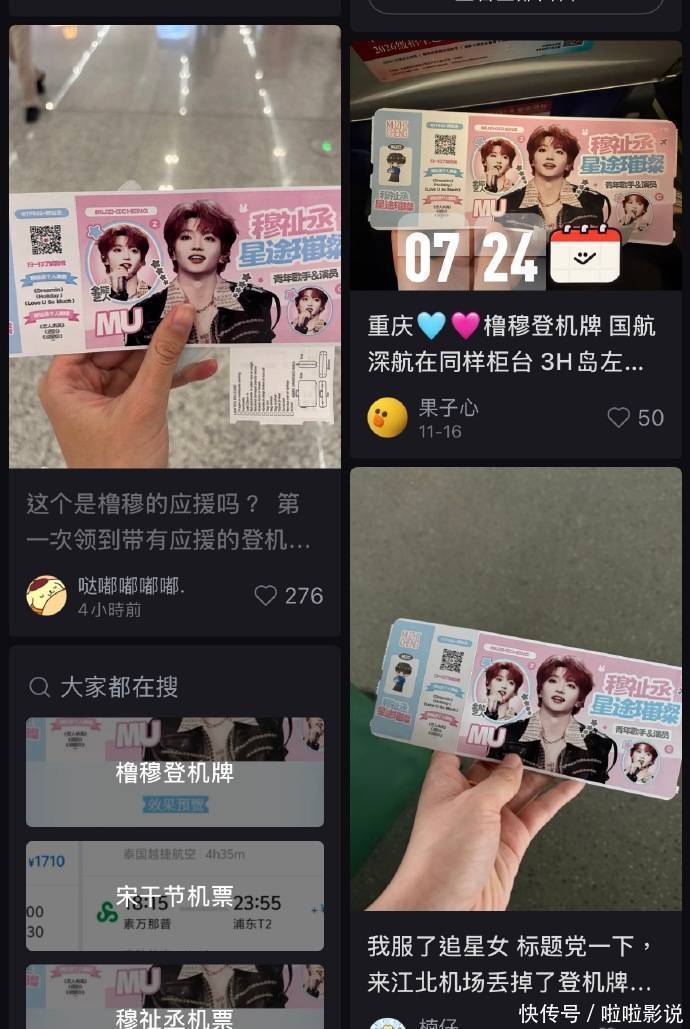Search suggestion 橹穆登机牌
This screenshot has height=1029, width=690.
point(175,772)
